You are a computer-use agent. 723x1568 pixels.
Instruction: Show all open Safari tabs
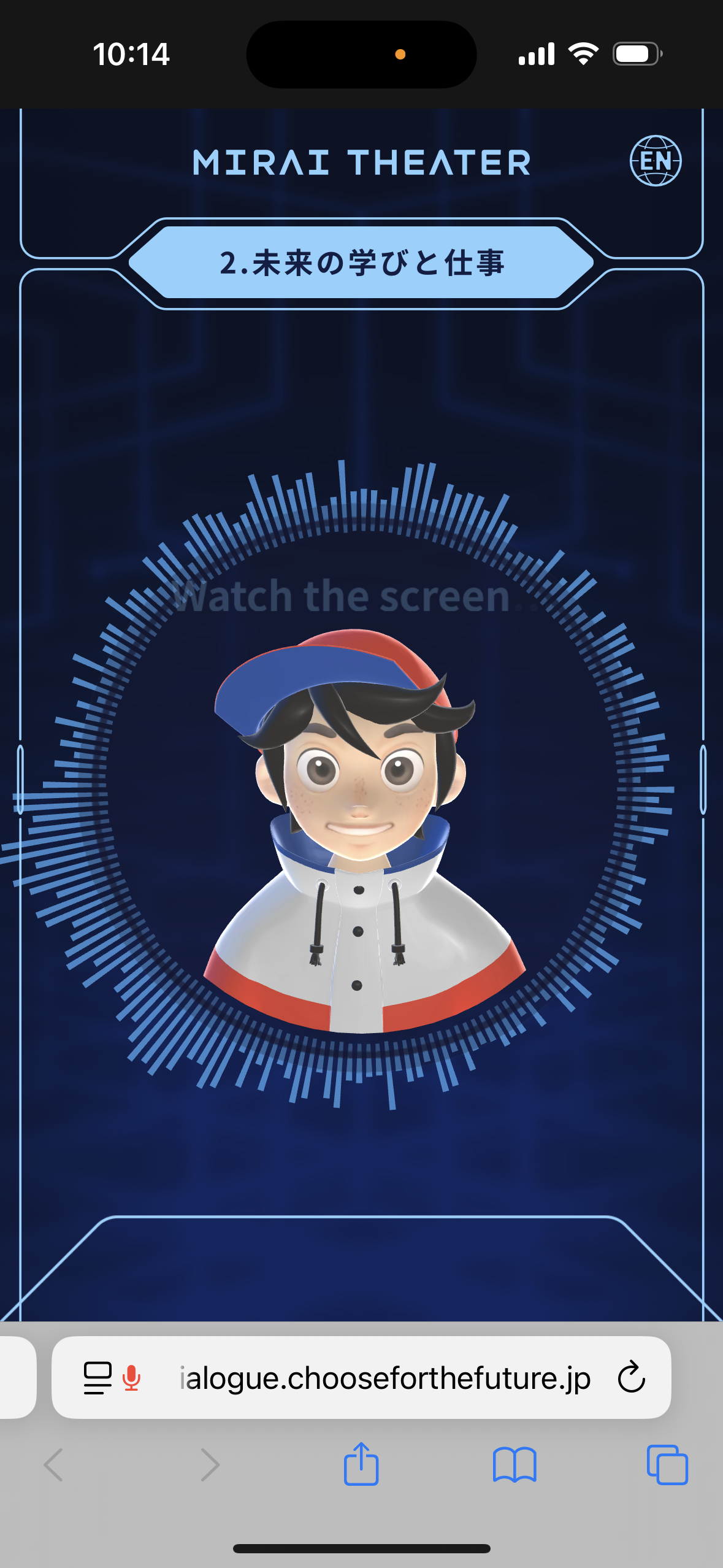(x=667, y=1465)
